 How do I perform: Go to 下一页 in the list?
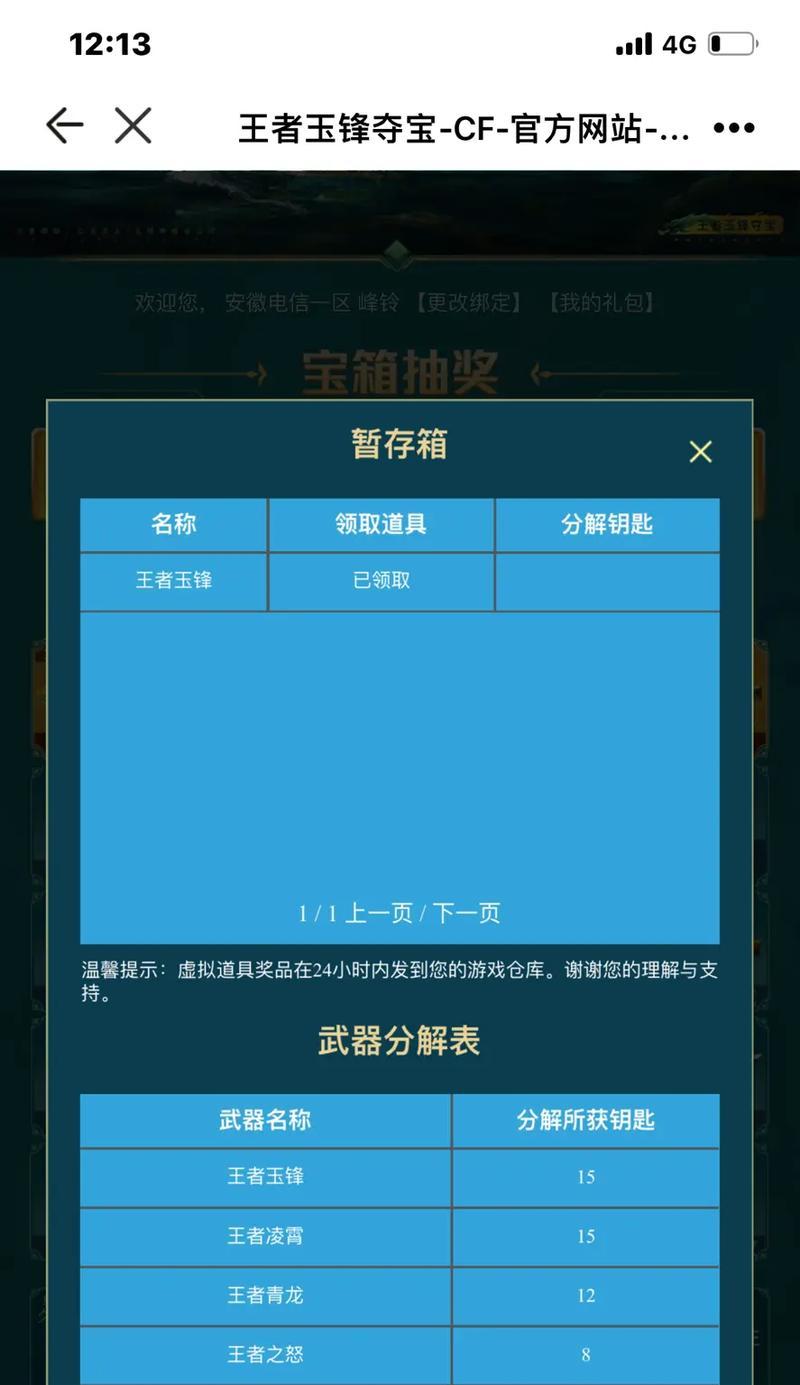click(x=466, y=913)
